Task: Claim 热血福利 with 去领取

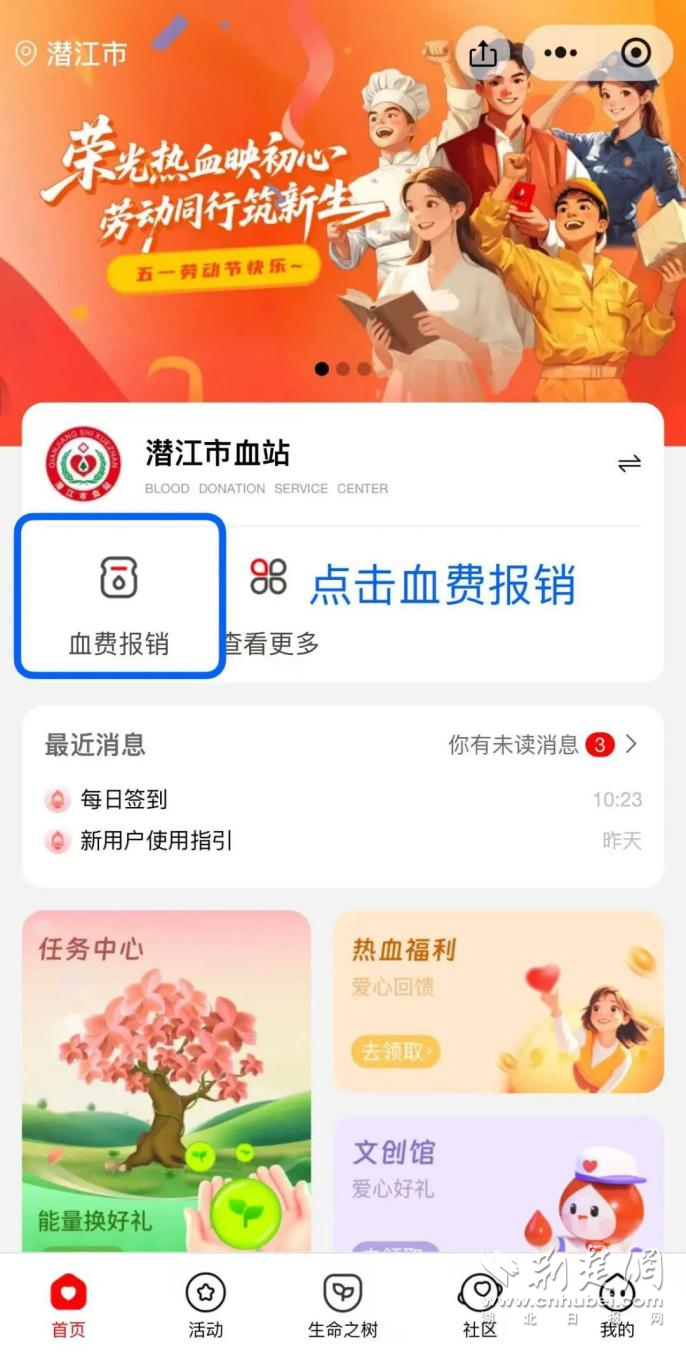Action: (x=396, y=1051)
